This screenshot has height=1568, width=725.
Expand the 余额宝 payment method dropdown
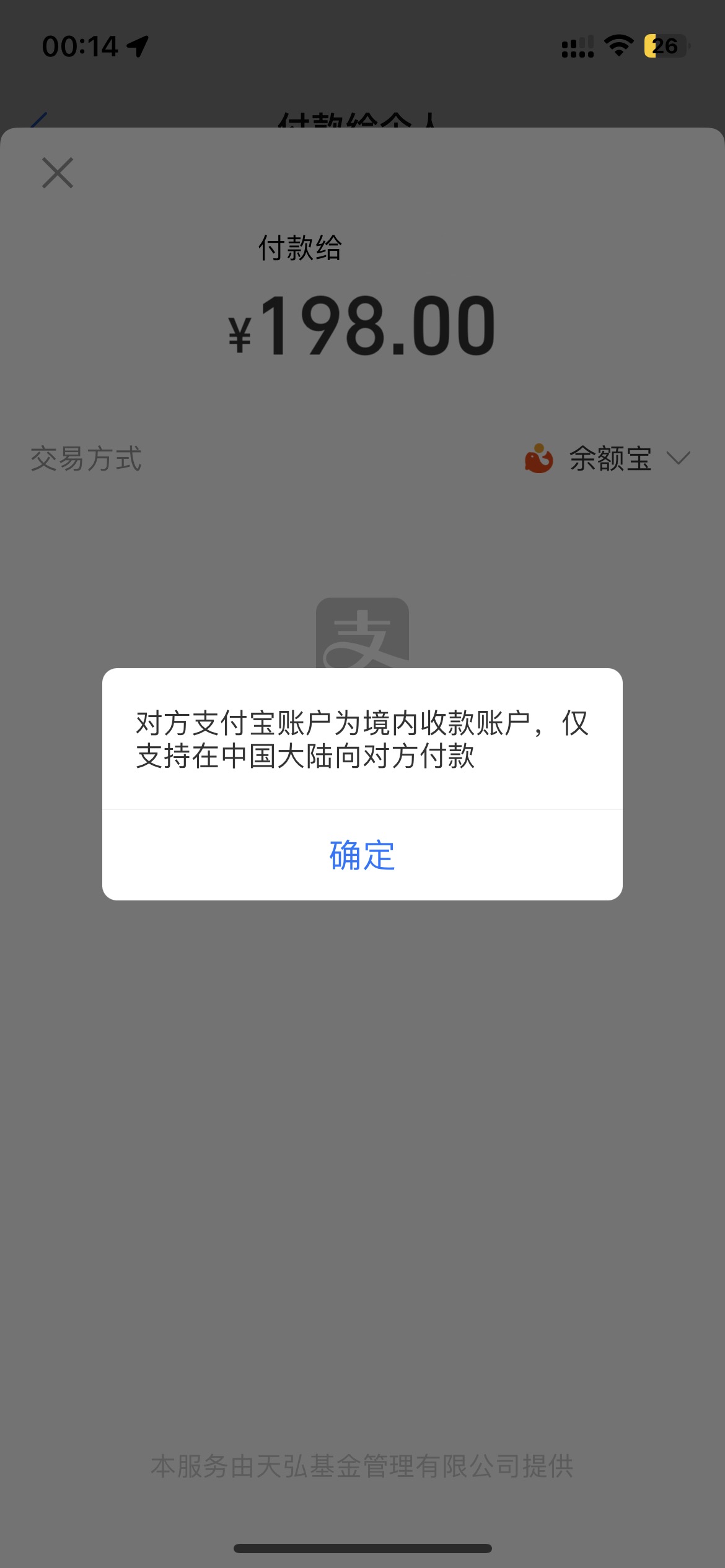click(677, 458)
